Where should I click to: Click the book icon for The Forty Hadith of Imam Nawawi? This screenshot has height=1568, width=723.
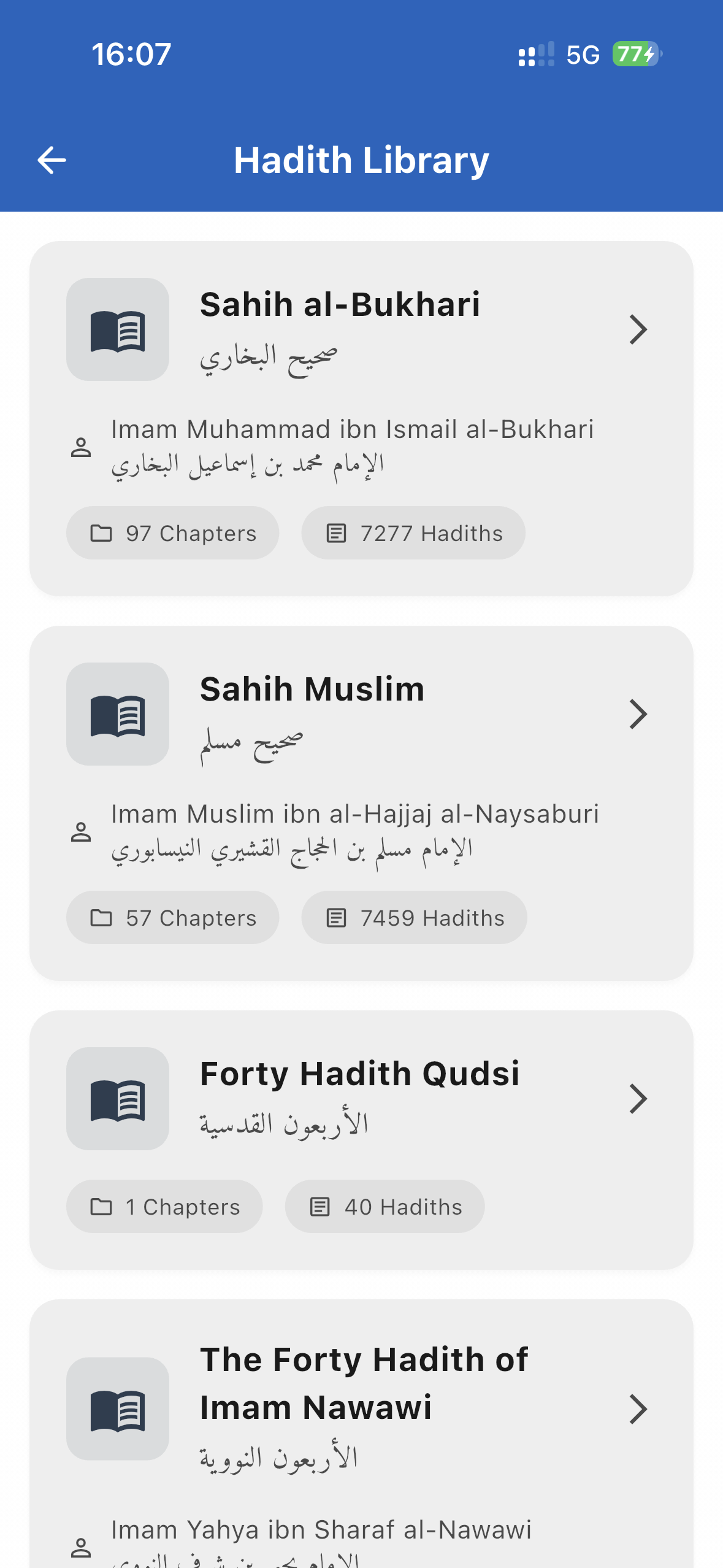tap(117, 1408)
